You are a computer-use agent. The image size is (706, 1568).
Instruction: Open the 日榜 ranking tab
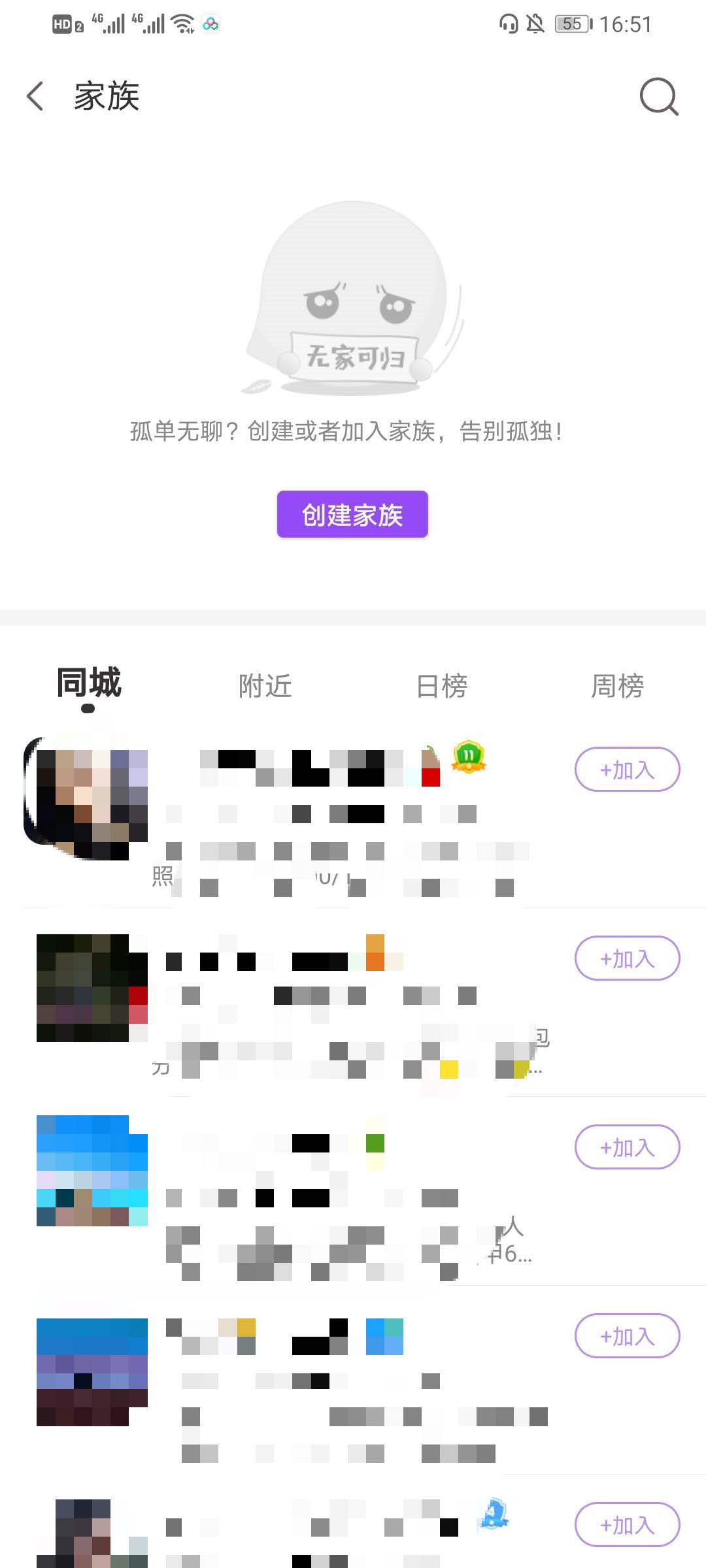click(442, 686)
